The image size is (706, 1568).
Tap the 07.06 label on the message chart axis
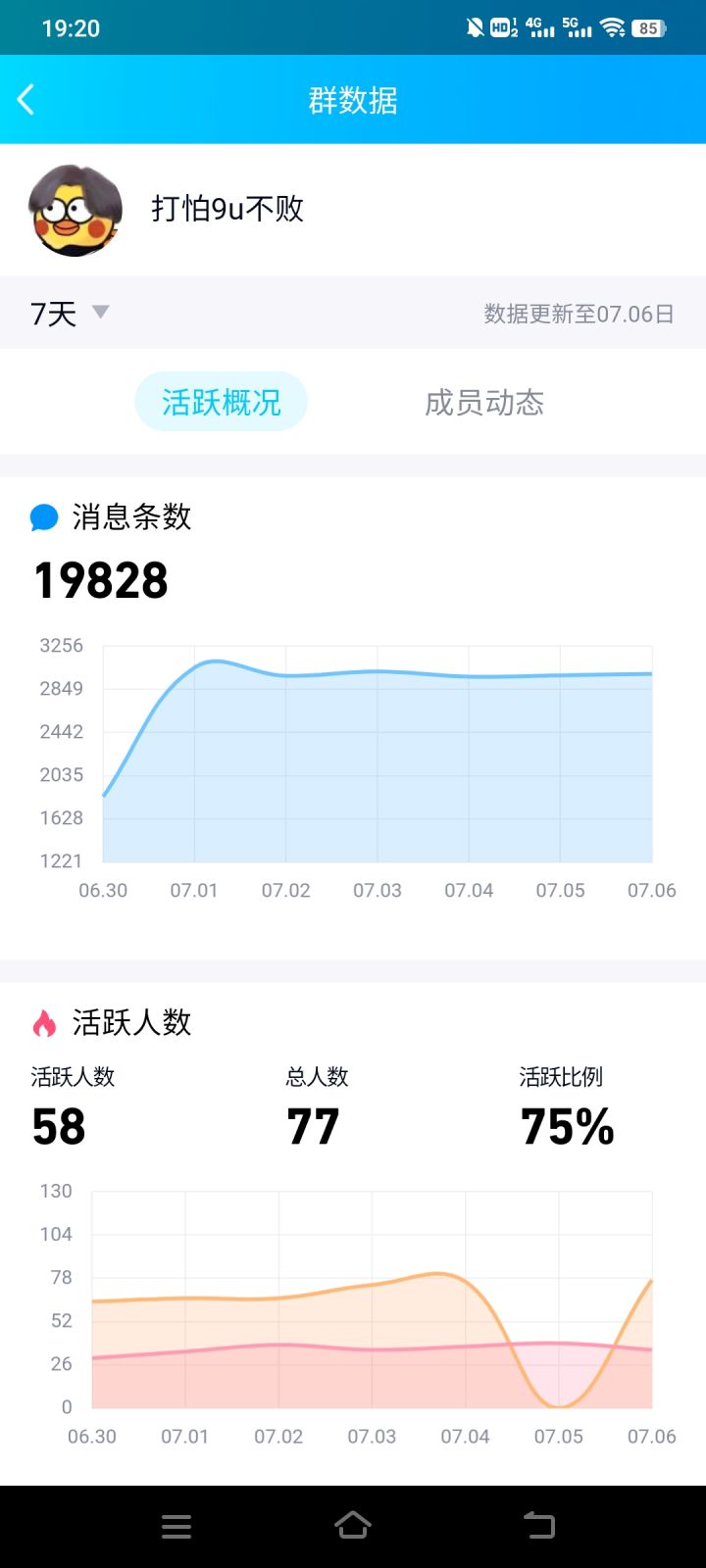pos(653,890)
